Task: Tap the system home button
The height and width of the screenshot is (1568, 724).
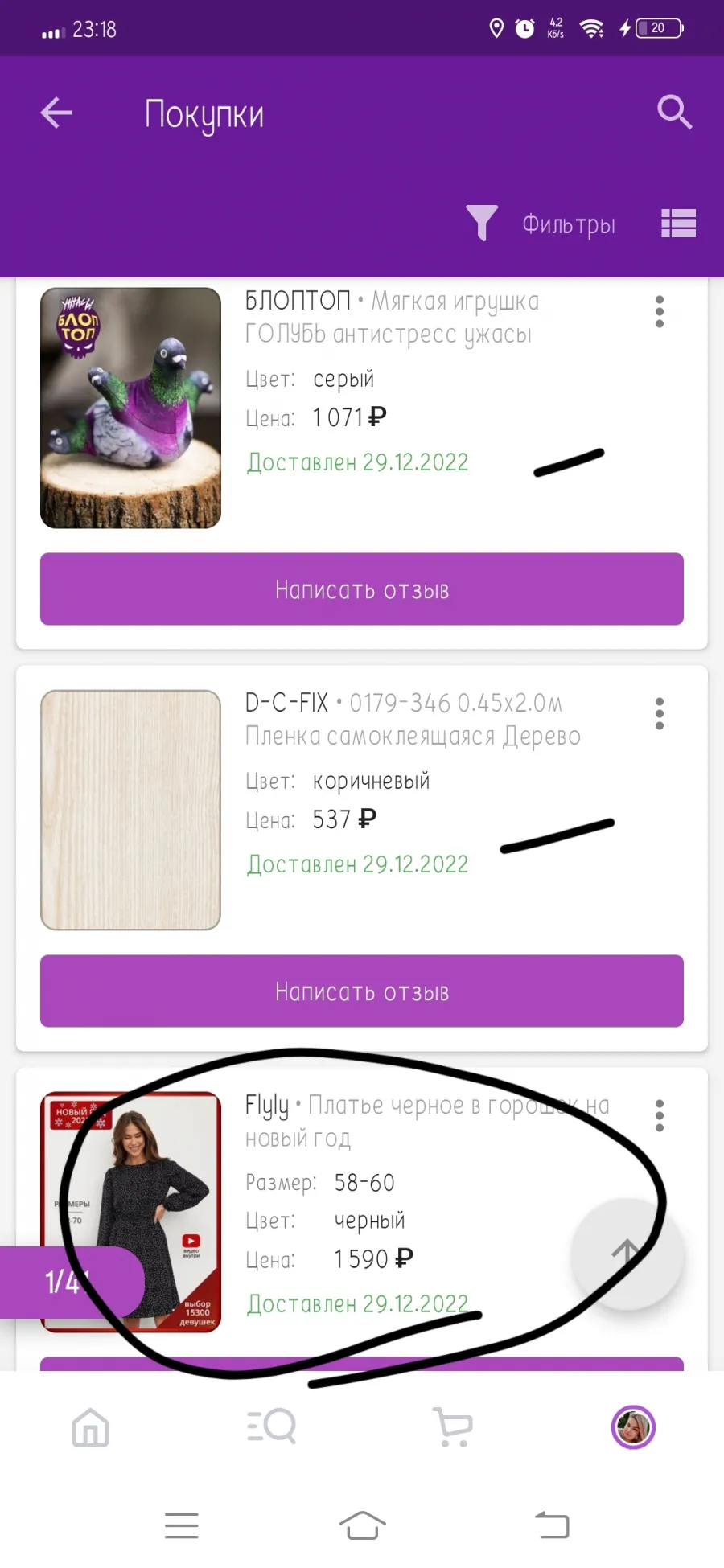Action: tap(362, 1525)
